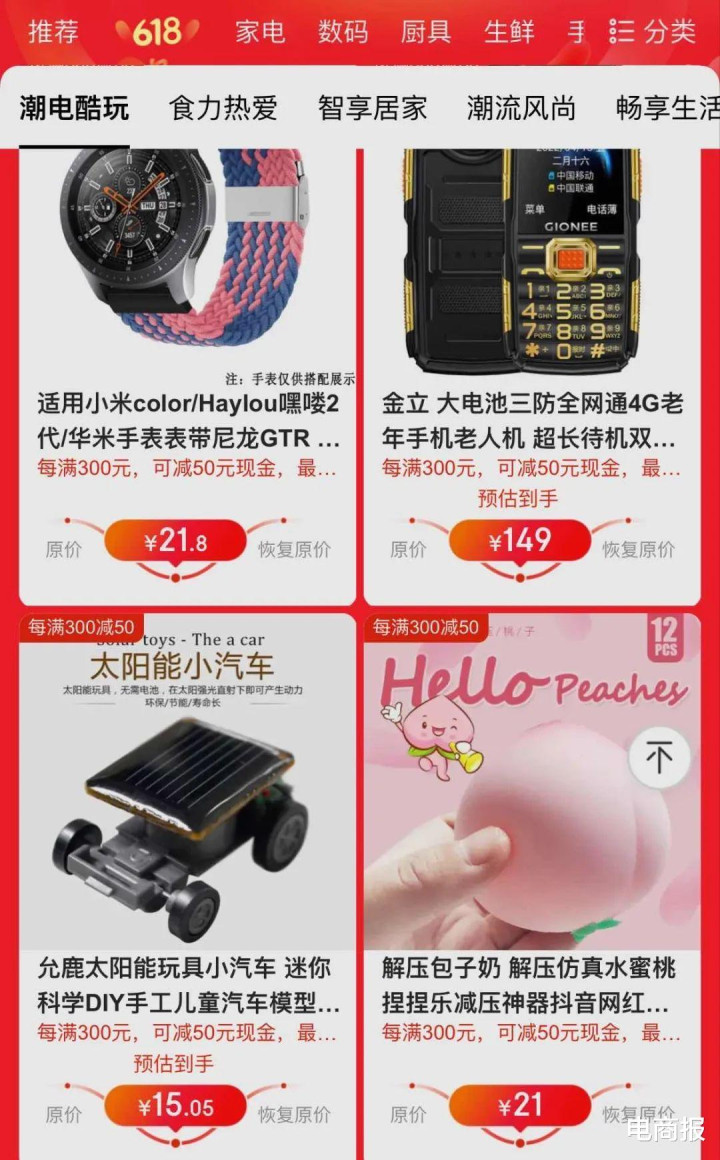Go to the 厨具 tab
720x1160 pixels.
click(x=426, y=32)
